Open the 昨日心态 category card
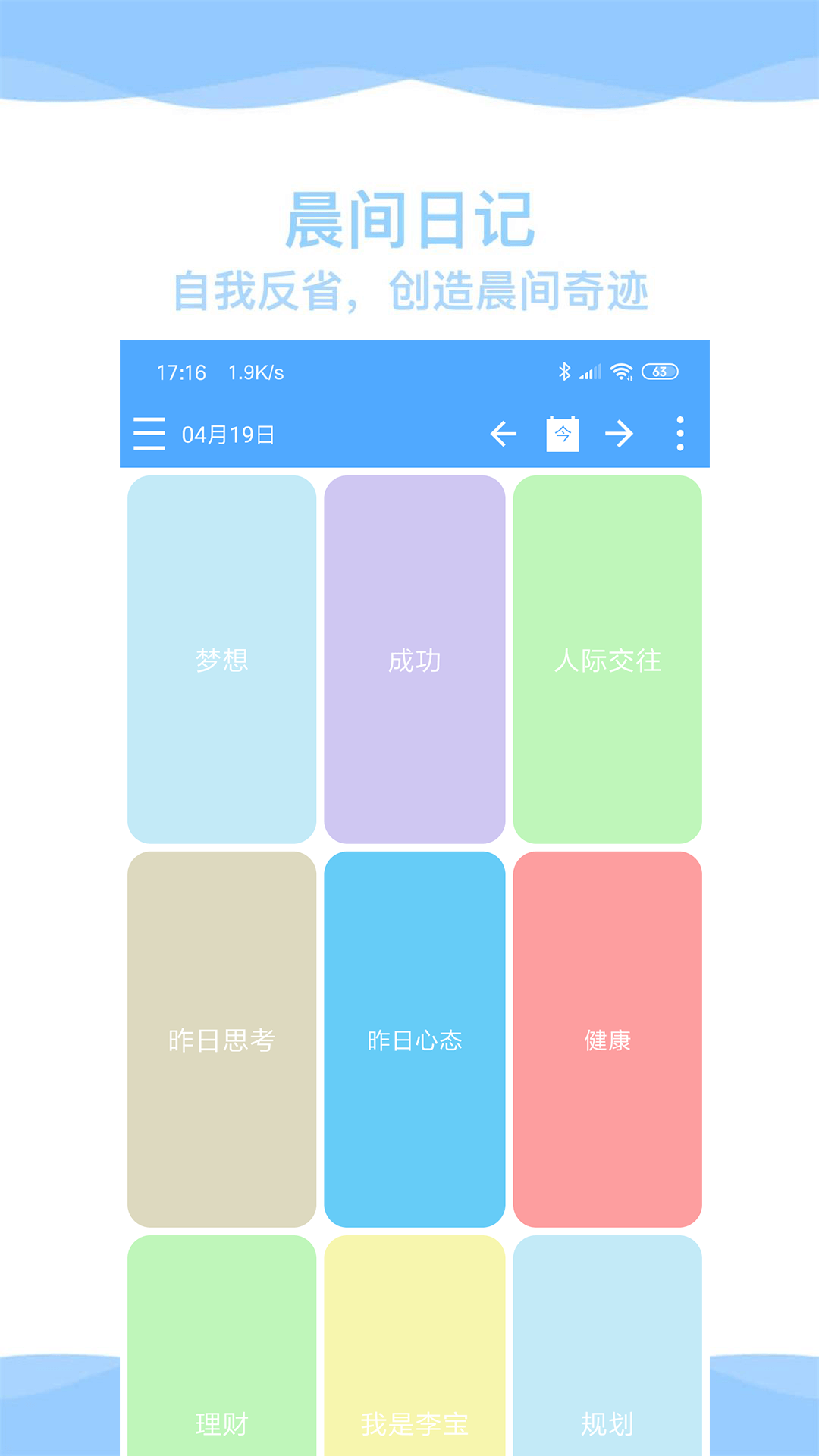Viewport: 819px width, 1456px height. point(414,1040)
